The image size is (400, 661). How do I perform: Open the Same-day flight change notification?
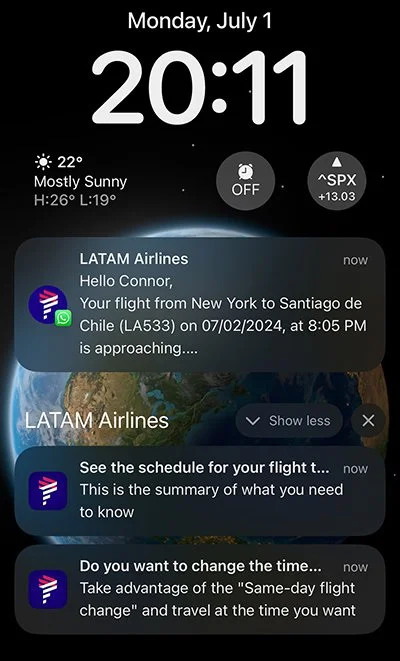[200, 589]
